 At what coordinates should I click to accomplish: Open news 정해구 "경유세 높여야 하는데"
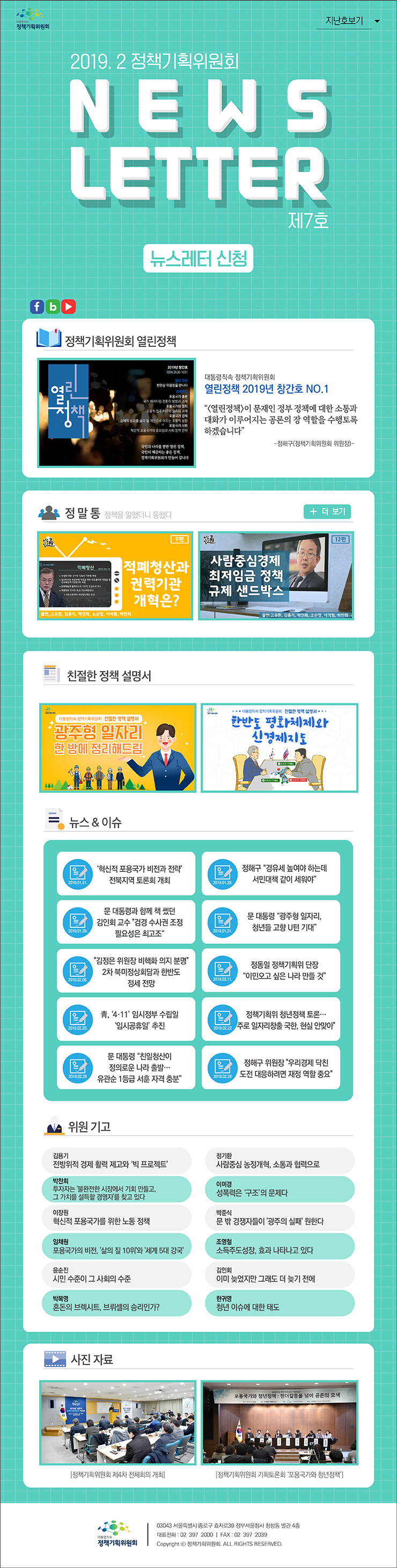coord(270,874)
